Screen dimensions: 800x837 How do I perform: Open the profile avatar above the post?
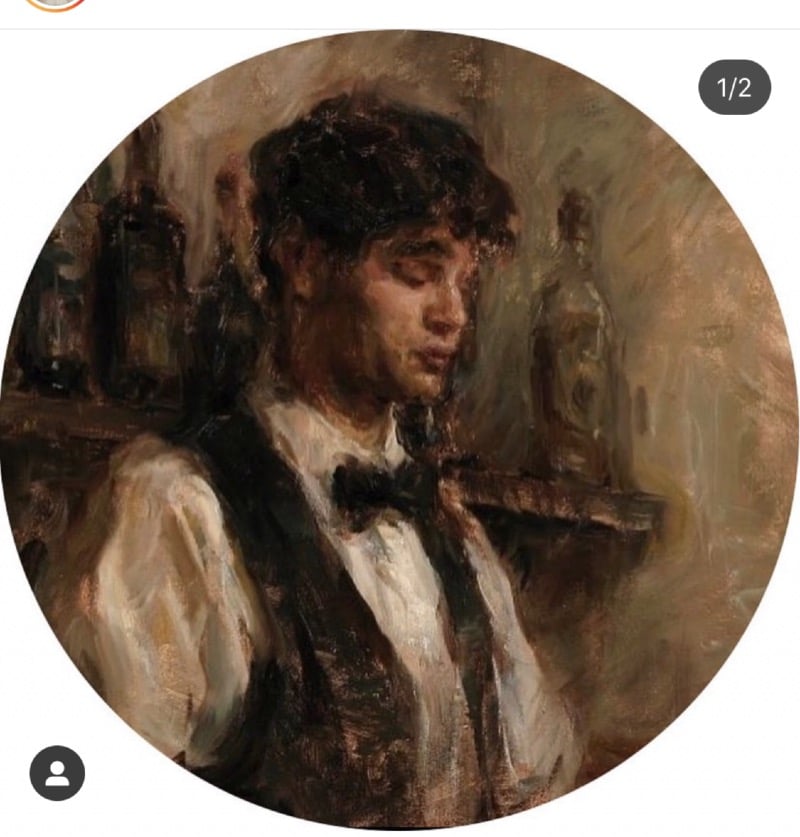point(55,4)
